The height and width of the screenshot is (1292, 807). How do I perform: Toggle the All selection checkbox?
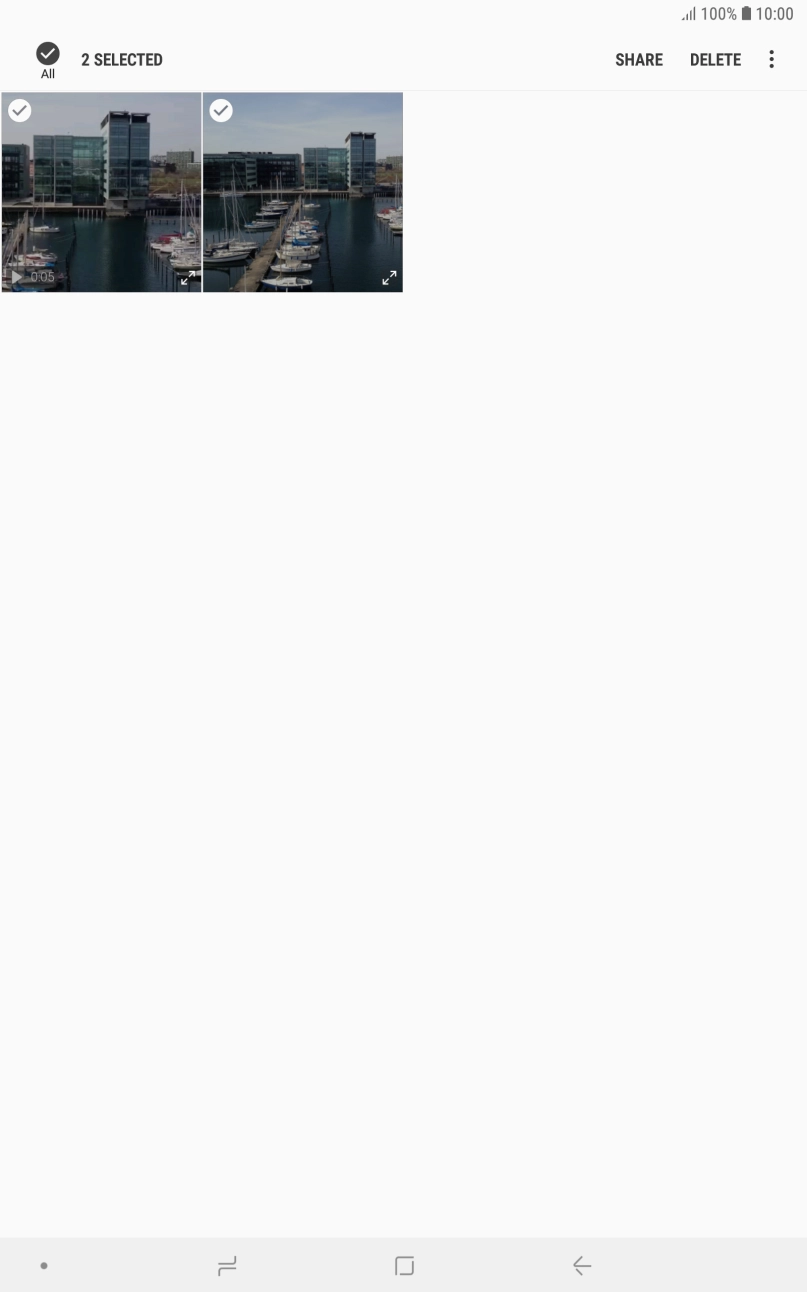(47, 55)
